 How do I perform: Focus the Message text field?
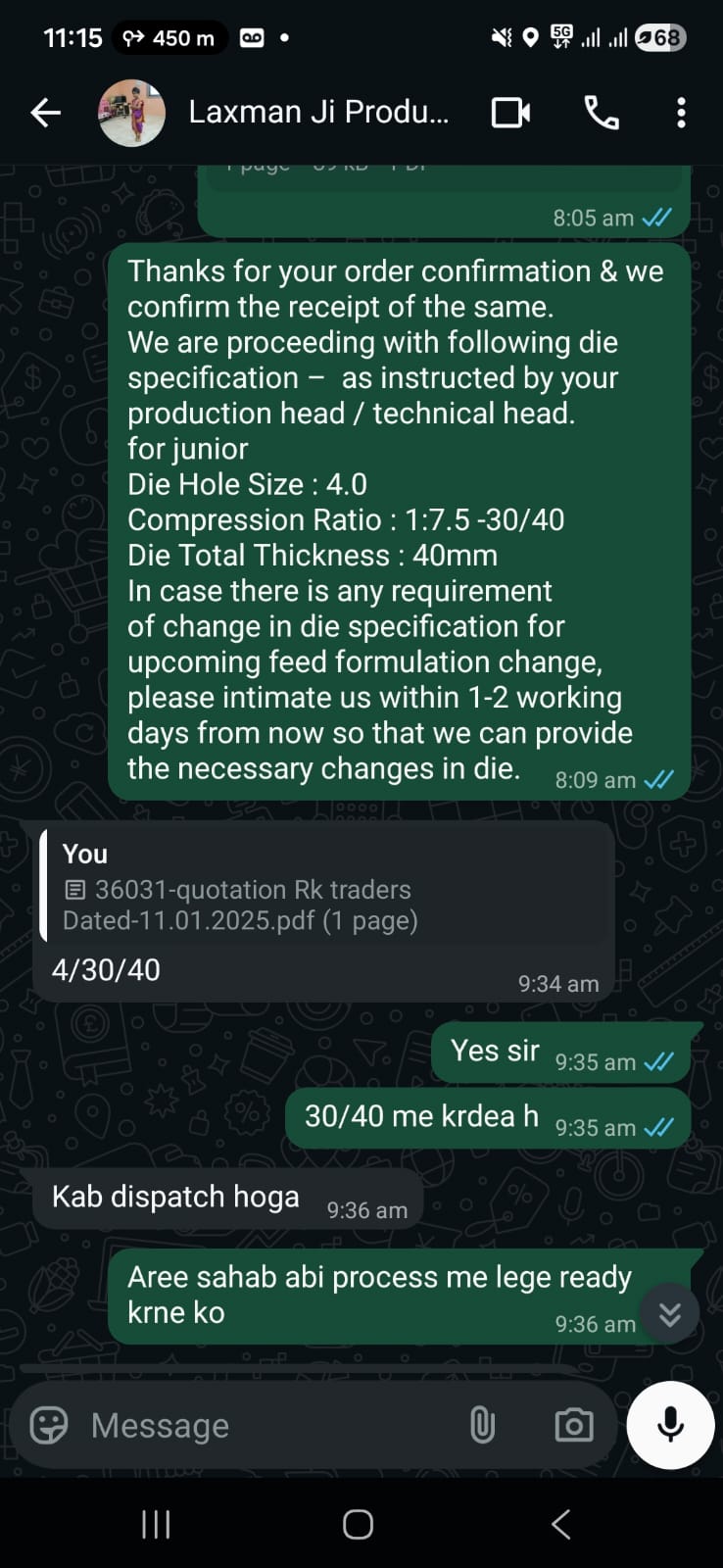click(x=265, y=1425)
